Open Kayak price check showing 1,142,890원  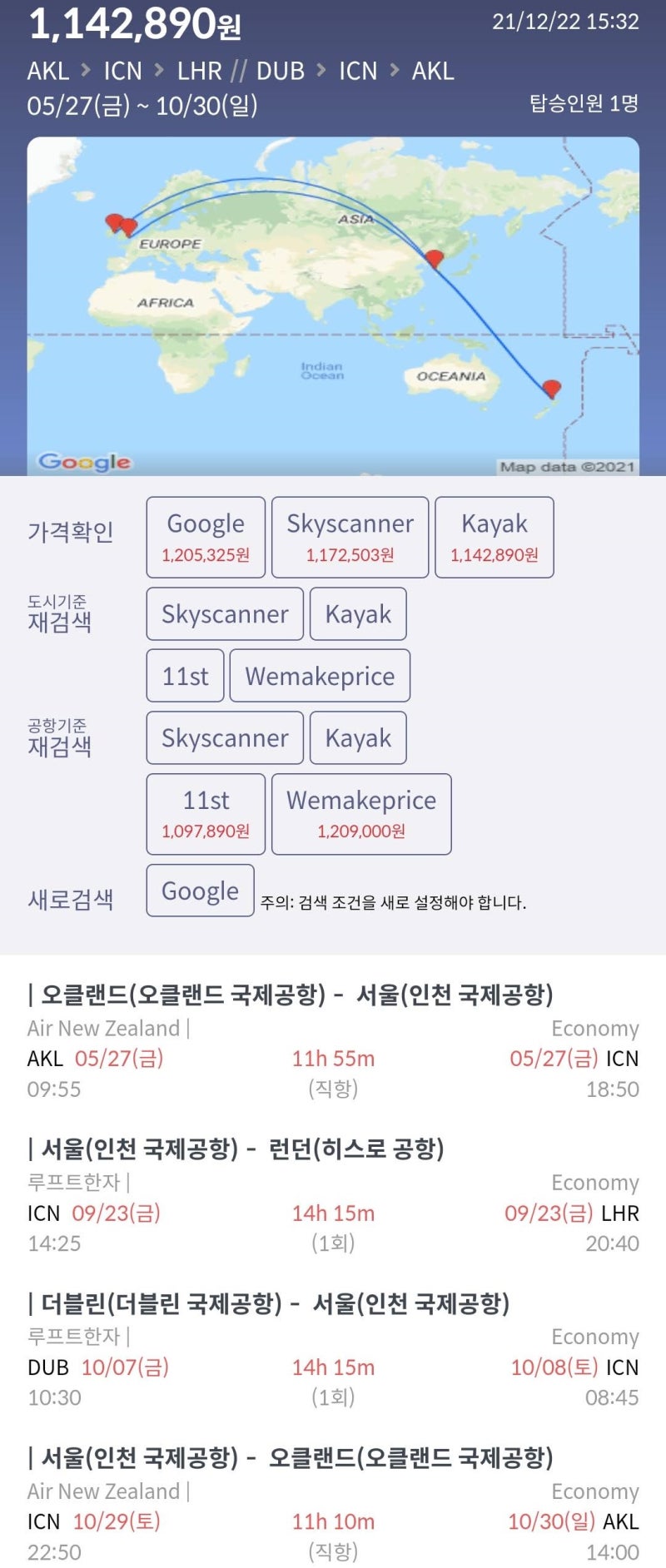[495, 536]
